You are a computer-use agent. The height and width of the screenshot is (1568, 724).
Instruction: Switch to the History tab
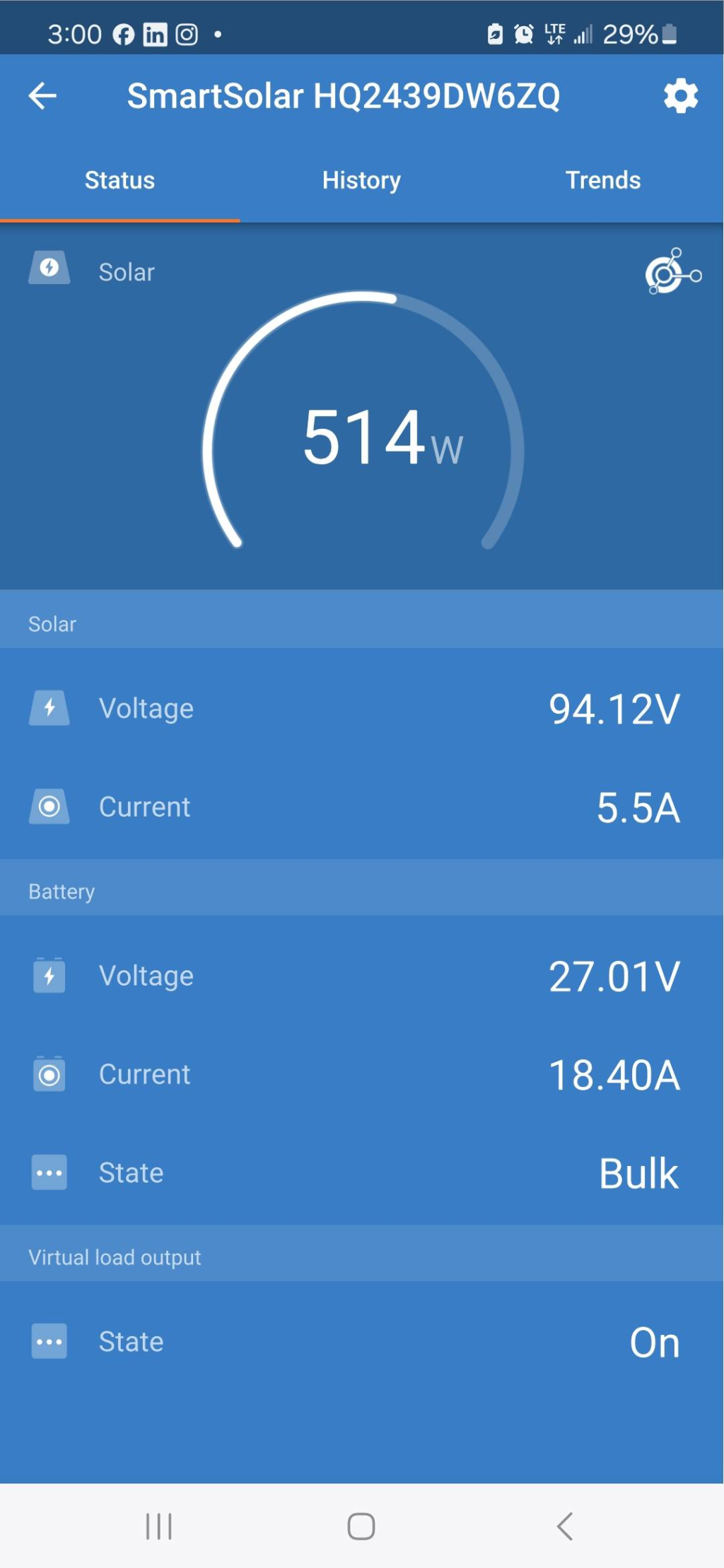click(x=361, y=181)
